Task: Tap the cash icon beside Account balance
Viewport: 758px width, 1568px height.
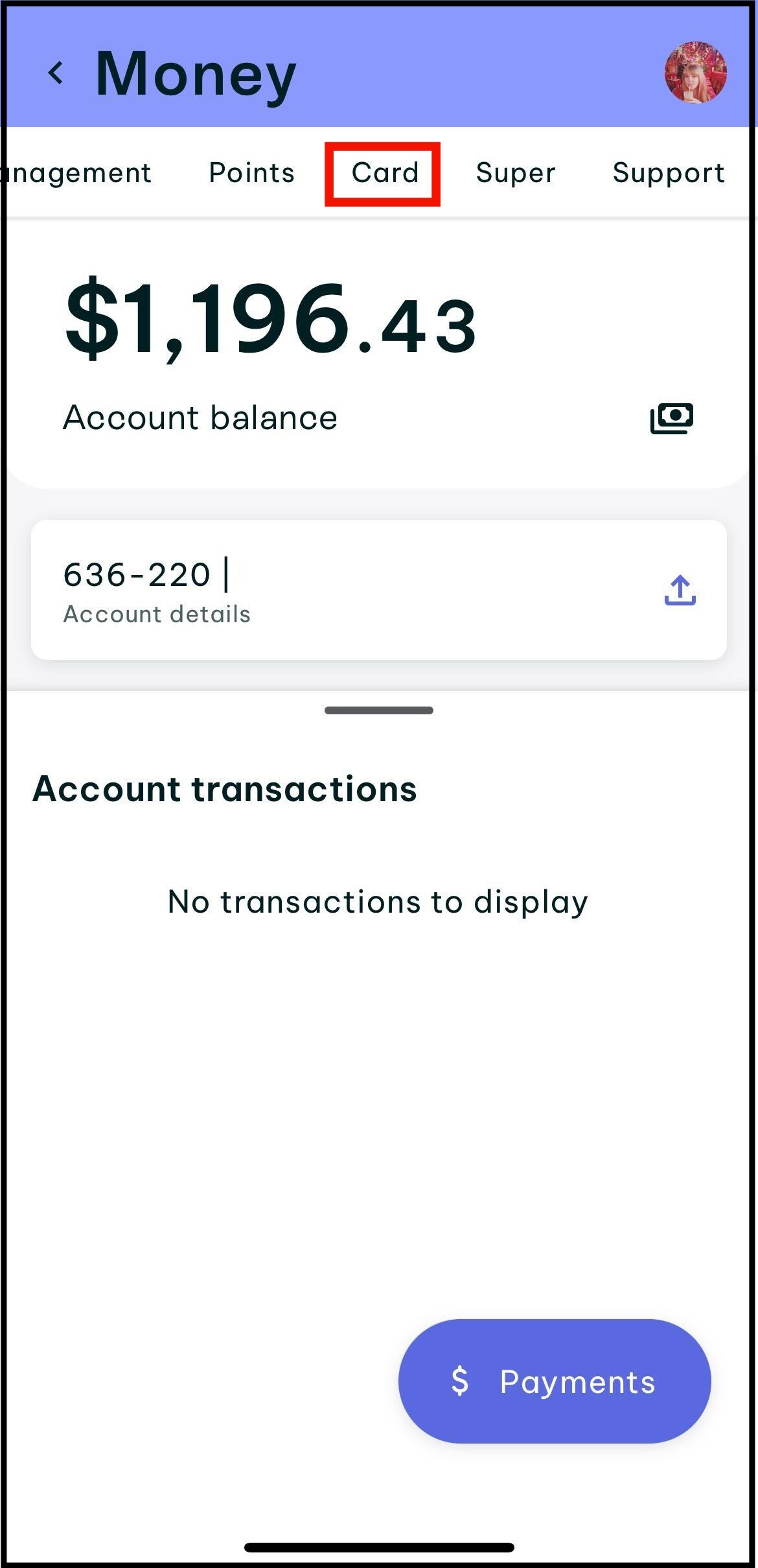Action: tap(672, 418)
